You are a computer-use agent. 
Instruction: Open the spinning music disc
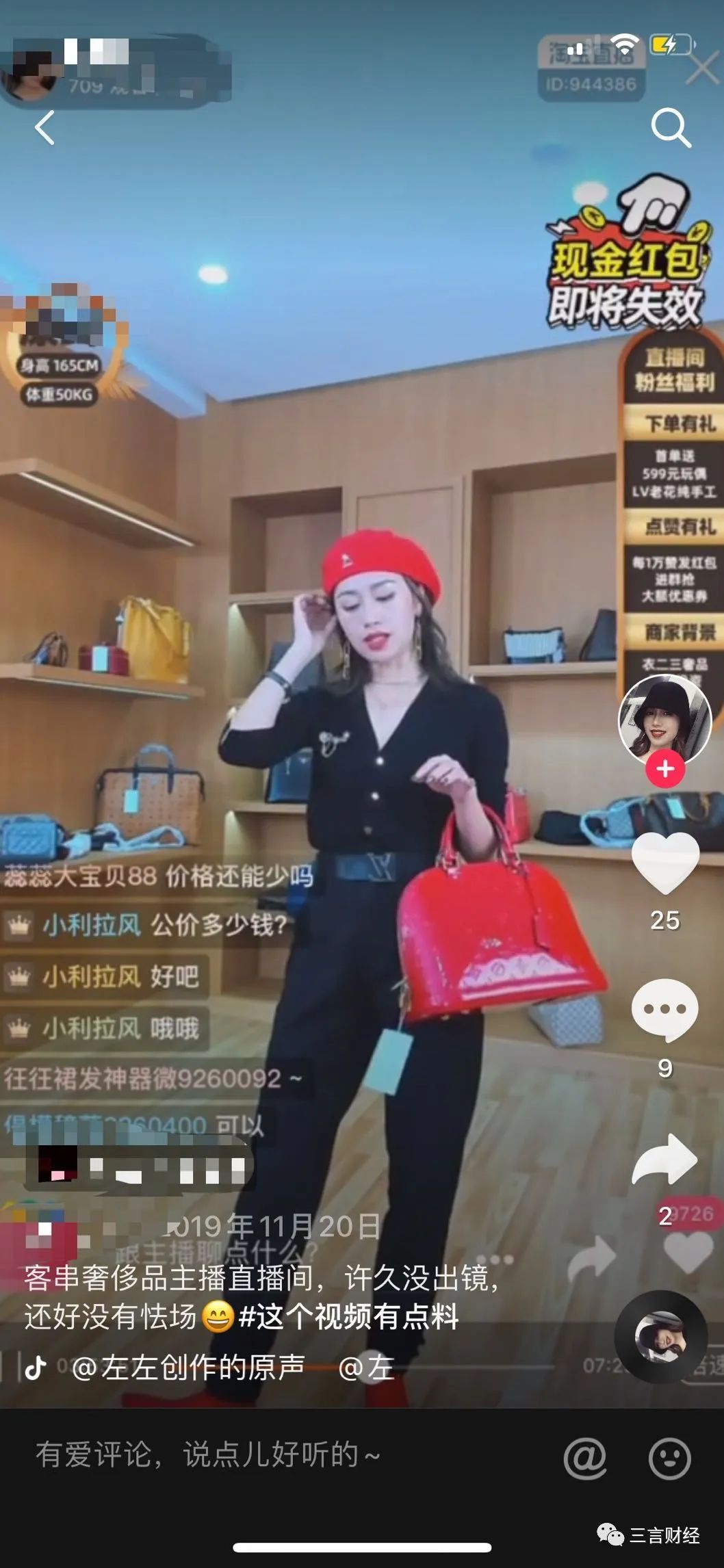[x=660, y=1337]
